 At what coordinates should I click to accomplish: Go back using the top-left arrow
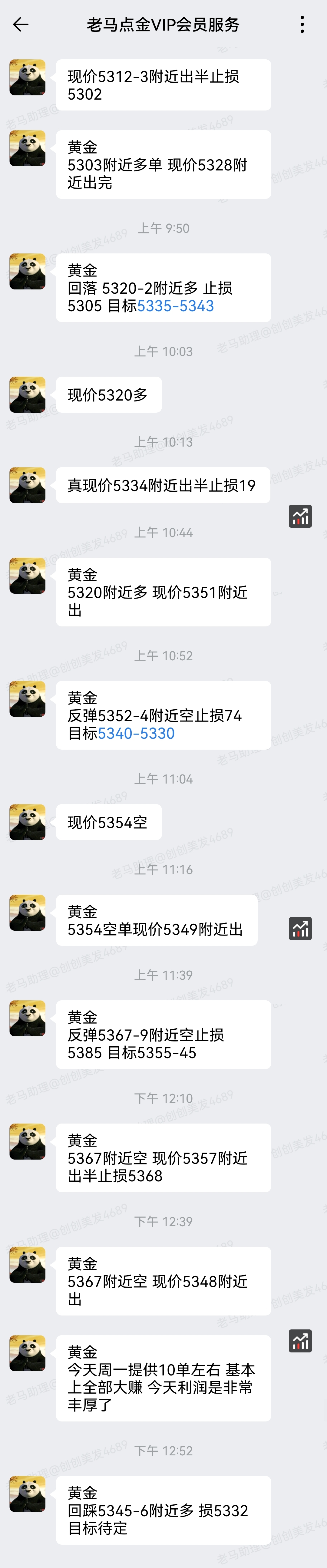(21, 24)
